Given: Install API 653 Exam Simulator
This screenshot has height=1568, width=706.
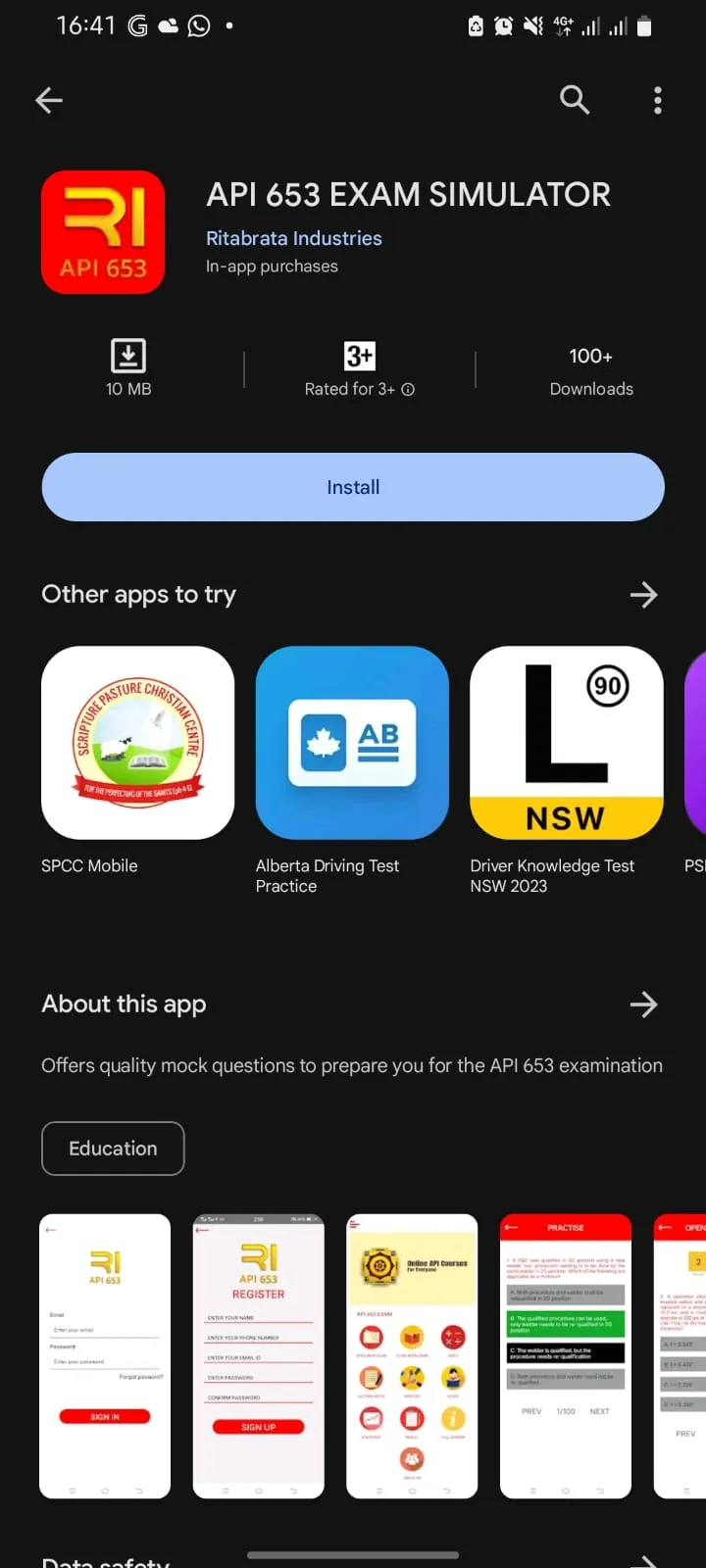Looking at the screenshot, I should 353,487.
